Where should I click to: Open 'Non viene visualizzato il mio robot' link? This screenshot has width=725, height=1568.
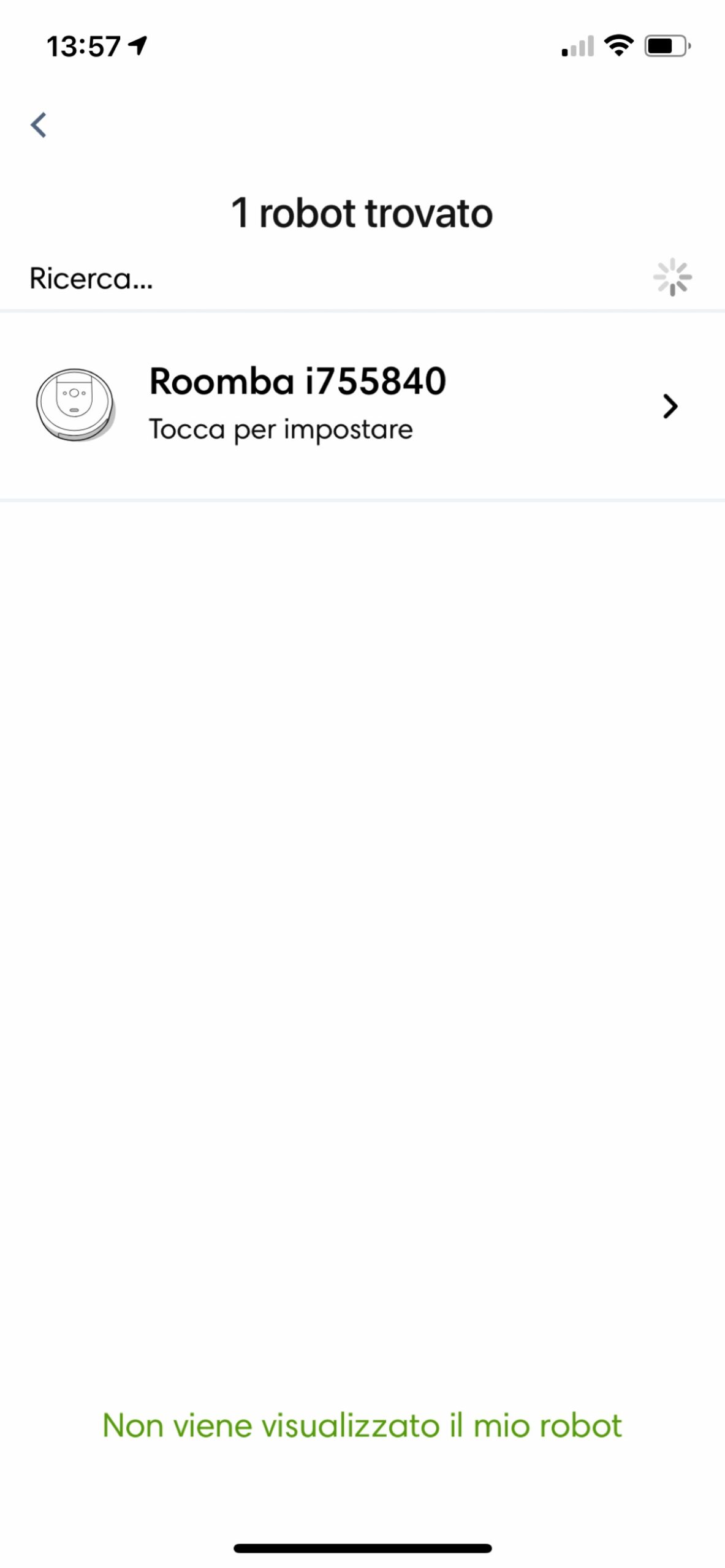[x=362, y=1425]
